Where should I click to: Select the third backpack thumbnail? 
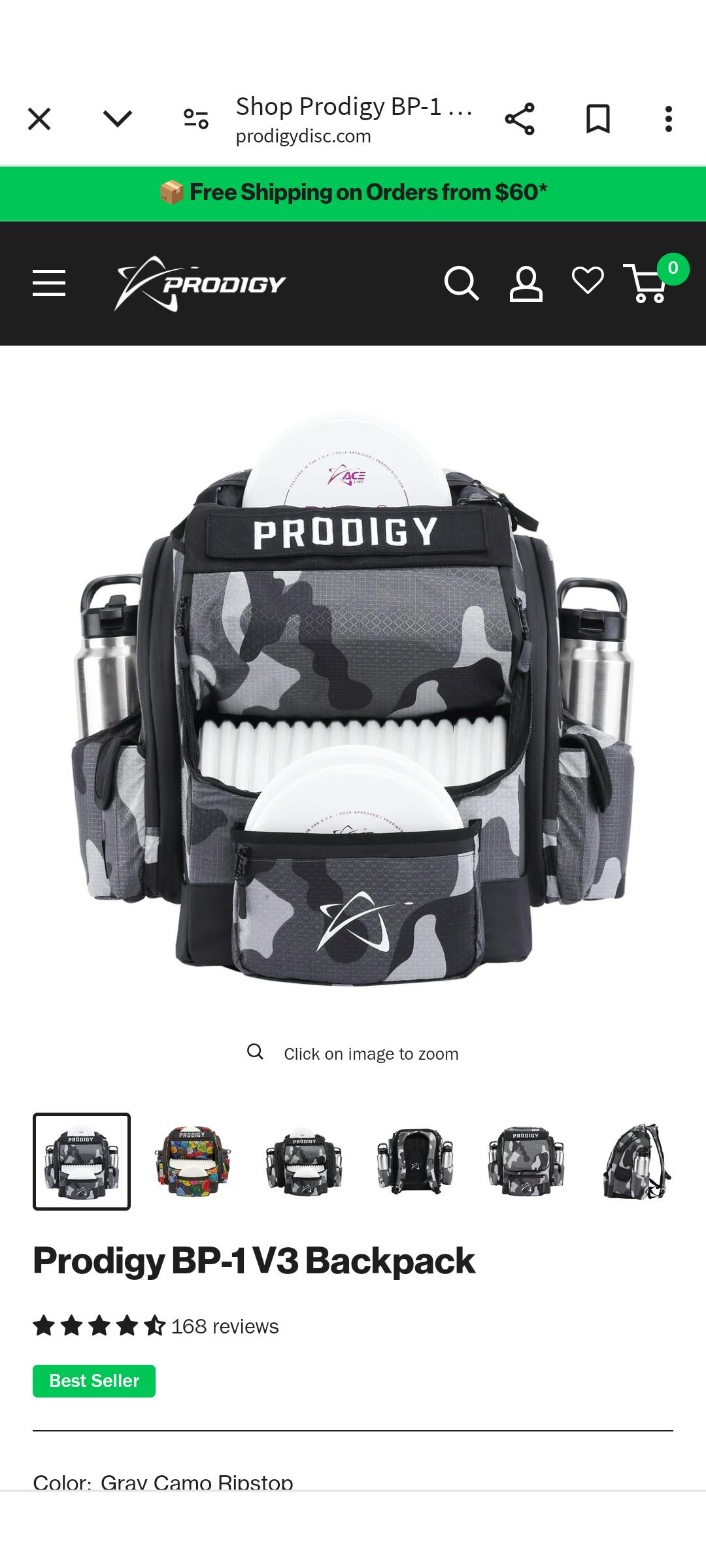click(x=304, y=1161)
